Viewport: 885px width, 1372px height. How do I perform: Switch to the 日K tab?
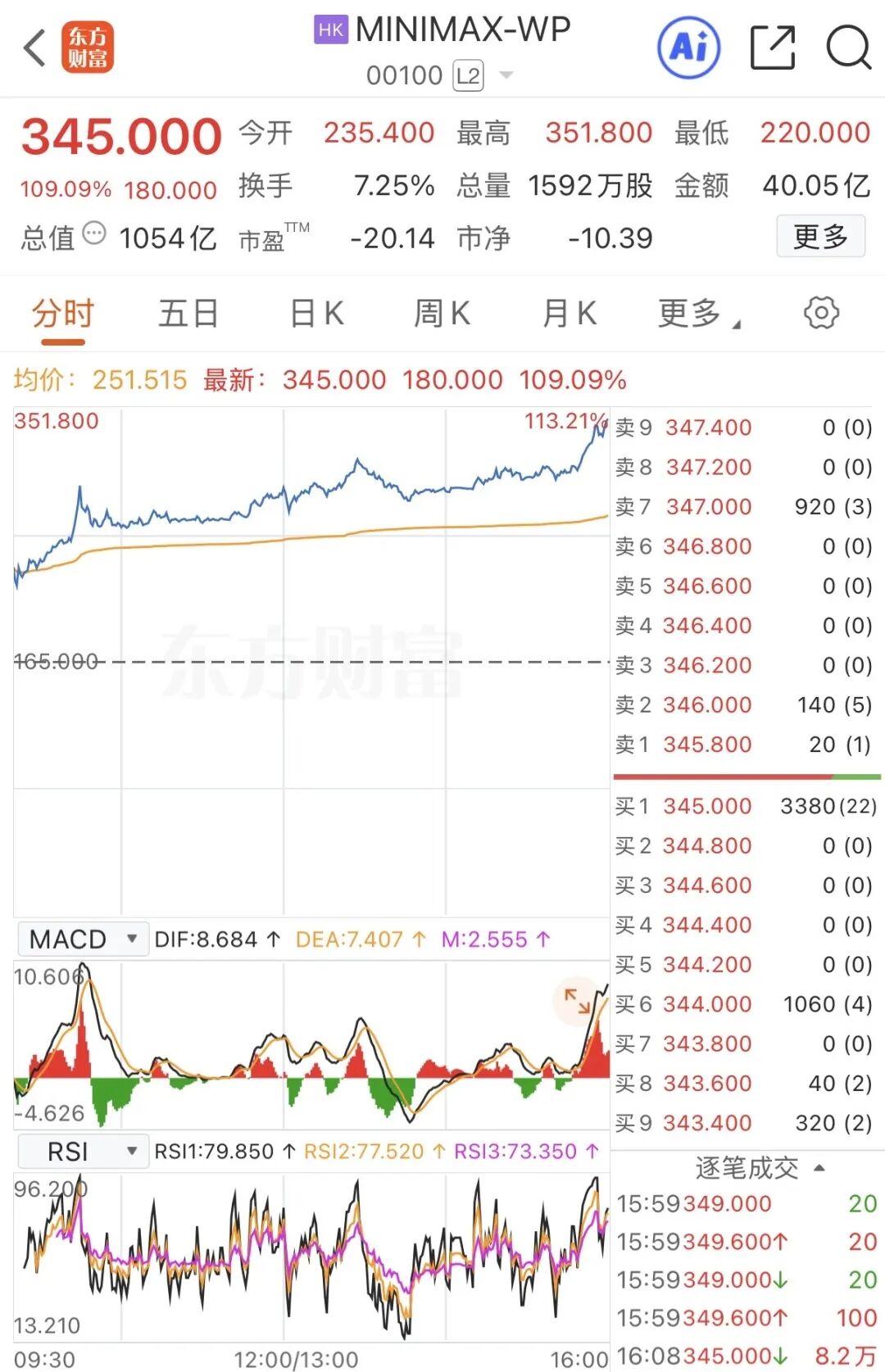click(315, 312)
